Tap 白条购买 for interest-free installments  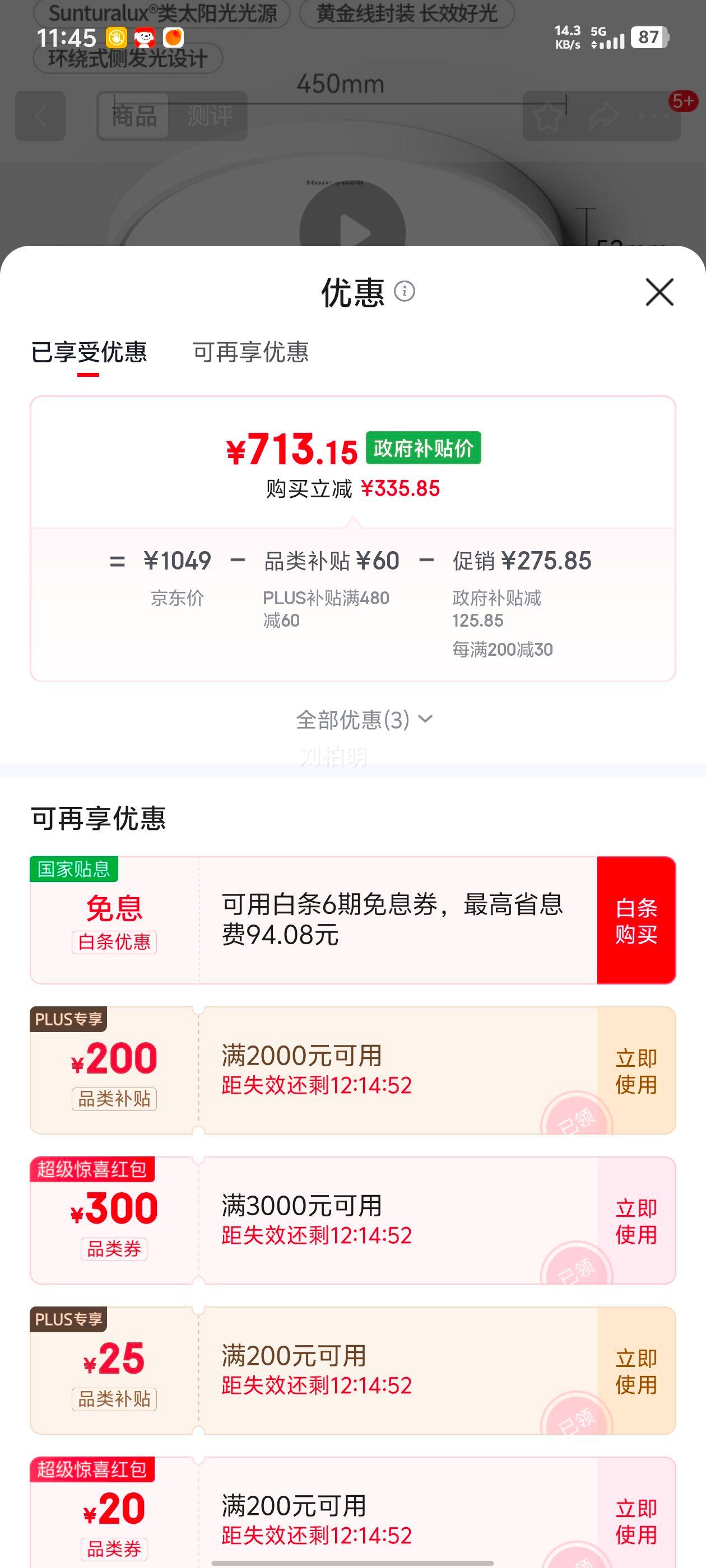tap(636, 921)
